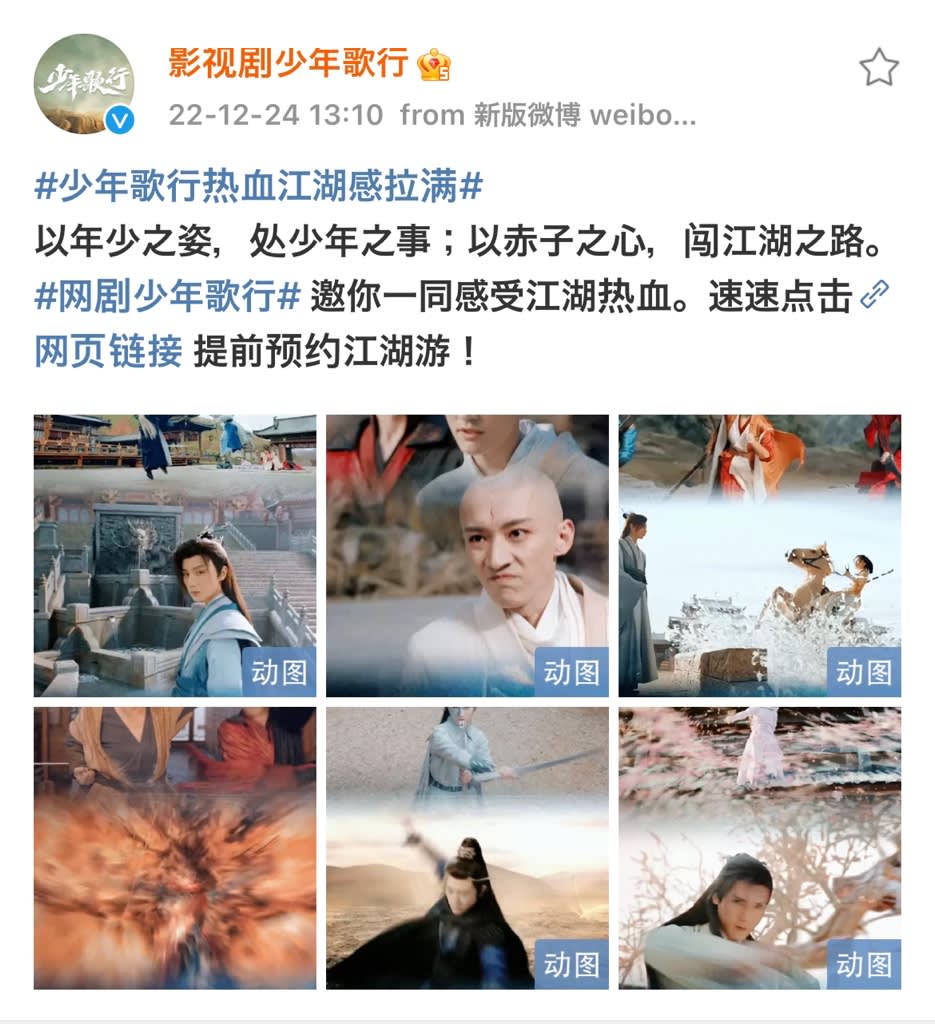The image size is (935, 1024).
Task: Favorite this post with the star icon
Action: click(878, 69)
